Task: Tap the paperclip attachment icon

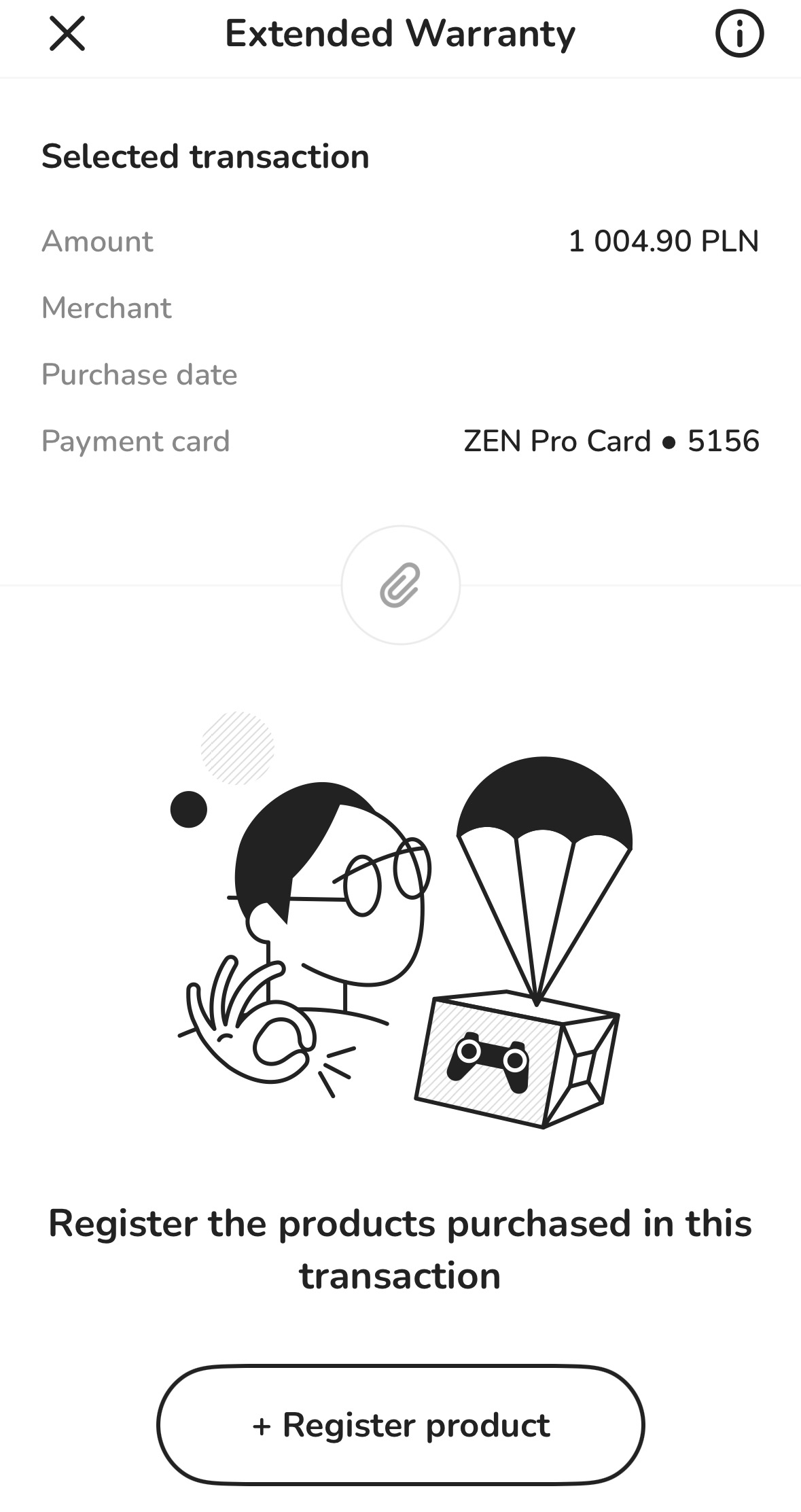Action: coord(400,585)
